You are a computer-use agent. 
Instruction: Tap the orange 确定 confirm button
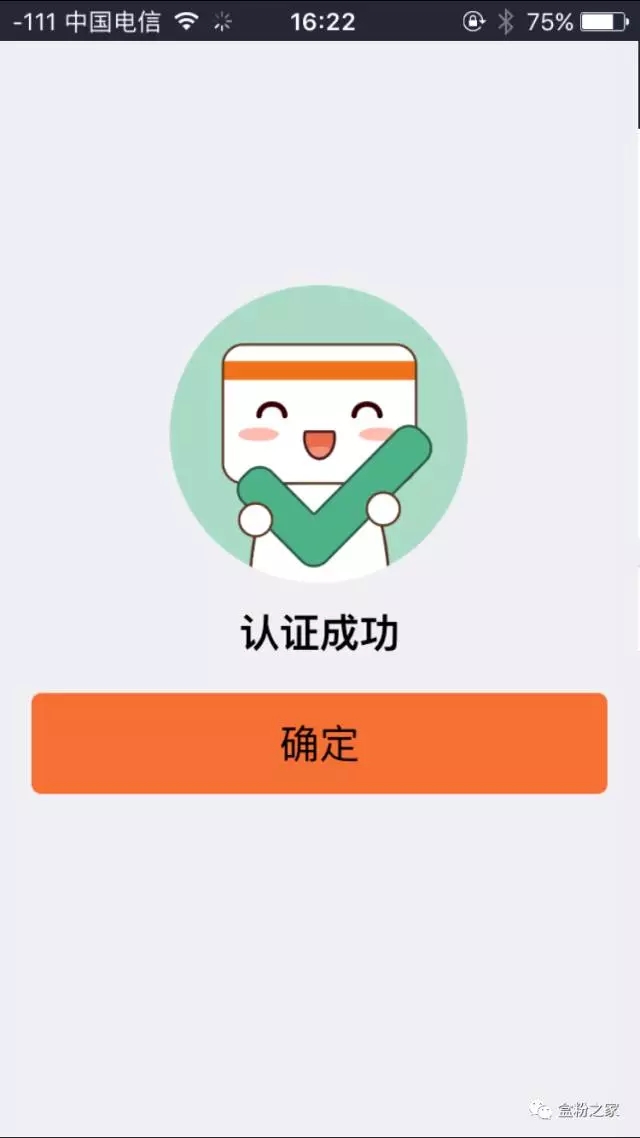tap(319, 743)
